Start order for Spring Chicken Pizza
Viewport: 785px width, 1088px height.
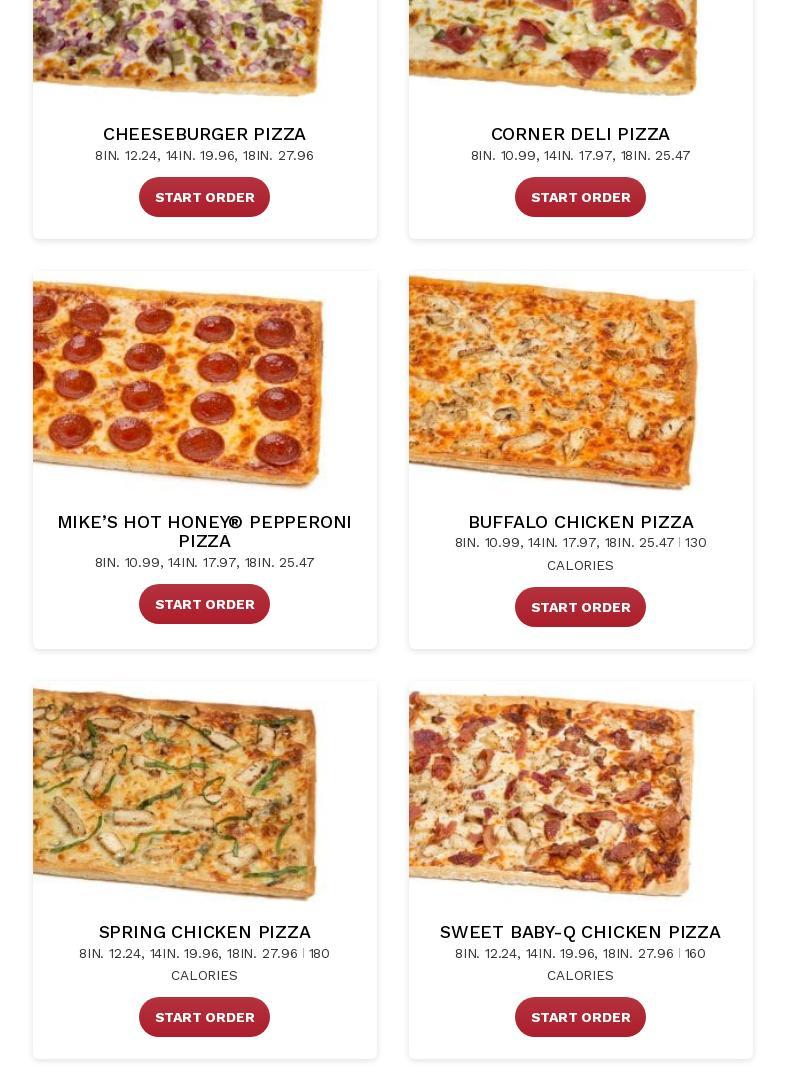click(x=204, y=1017)
